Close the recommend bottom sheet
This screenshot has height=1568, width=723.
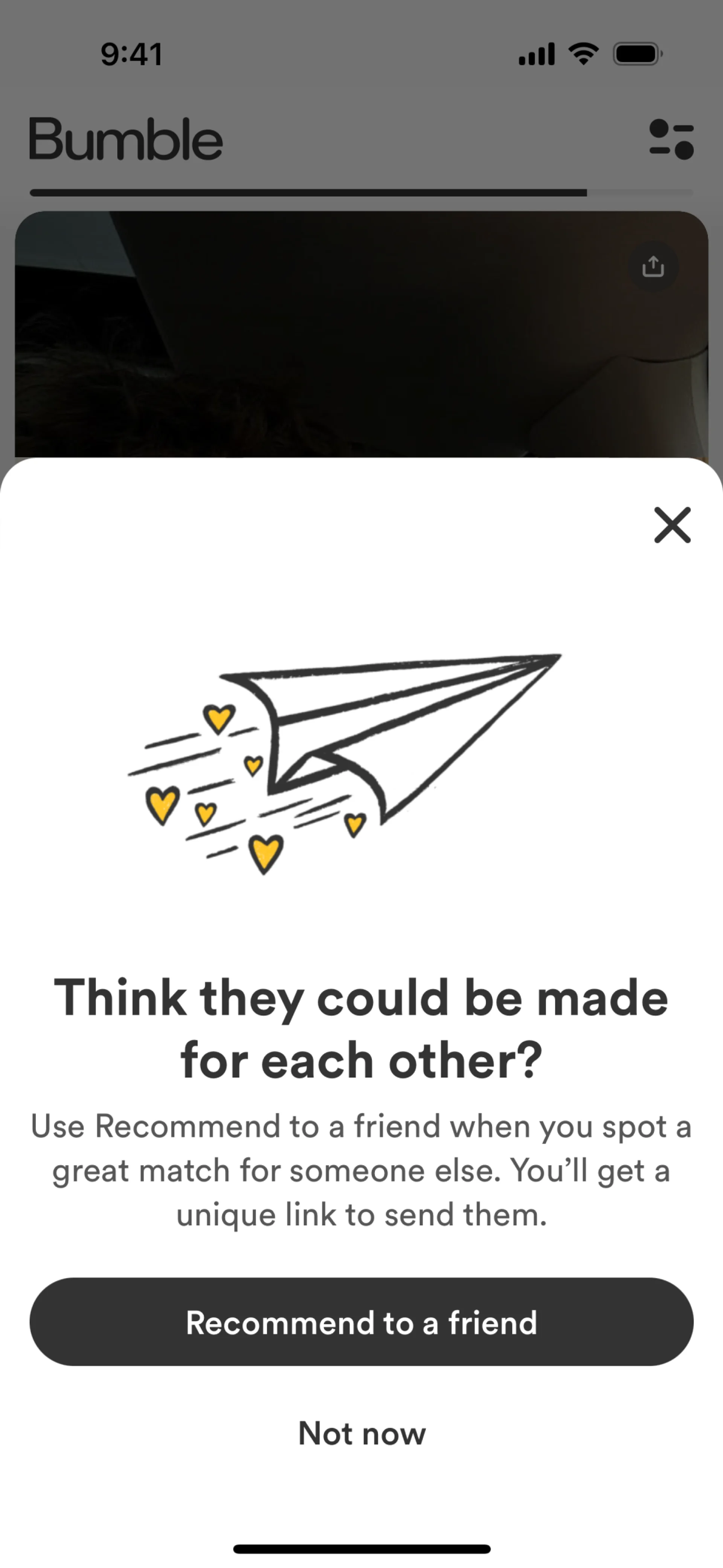672,525
